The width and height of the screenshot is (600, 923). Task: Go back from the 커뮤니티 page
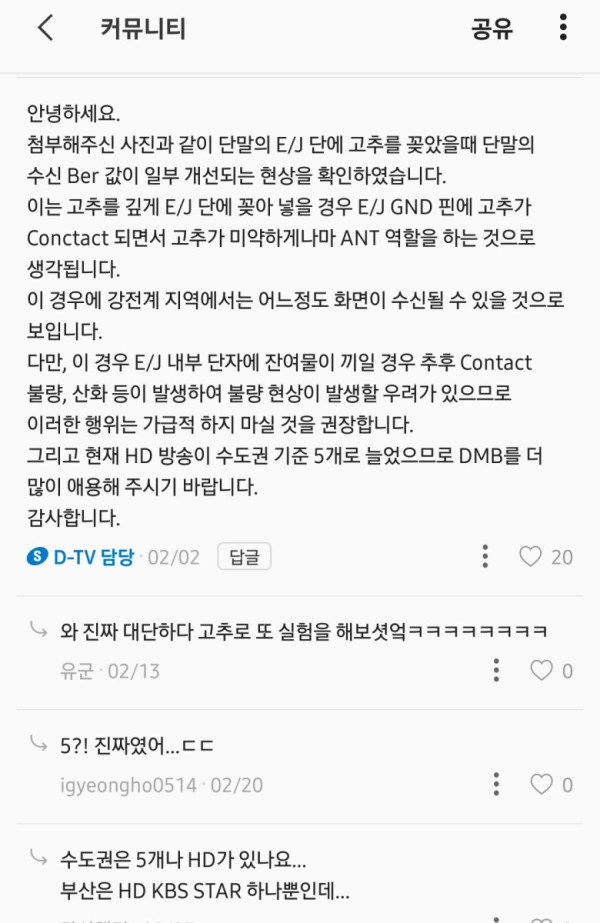coord(45,29)
